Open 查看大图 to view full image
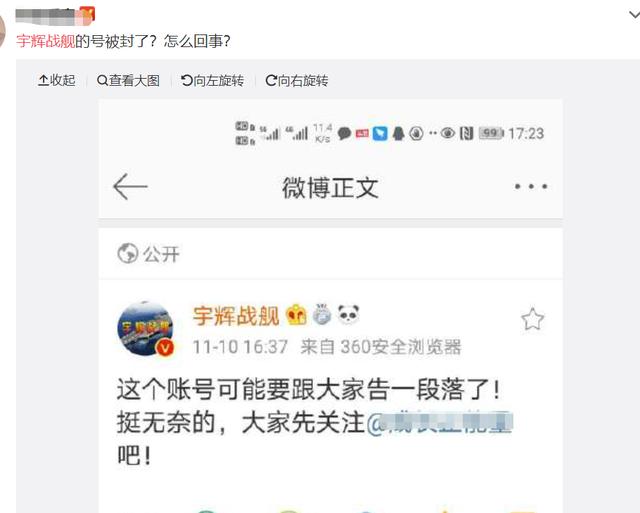The image size is (640, 513). tap(129, 80)
